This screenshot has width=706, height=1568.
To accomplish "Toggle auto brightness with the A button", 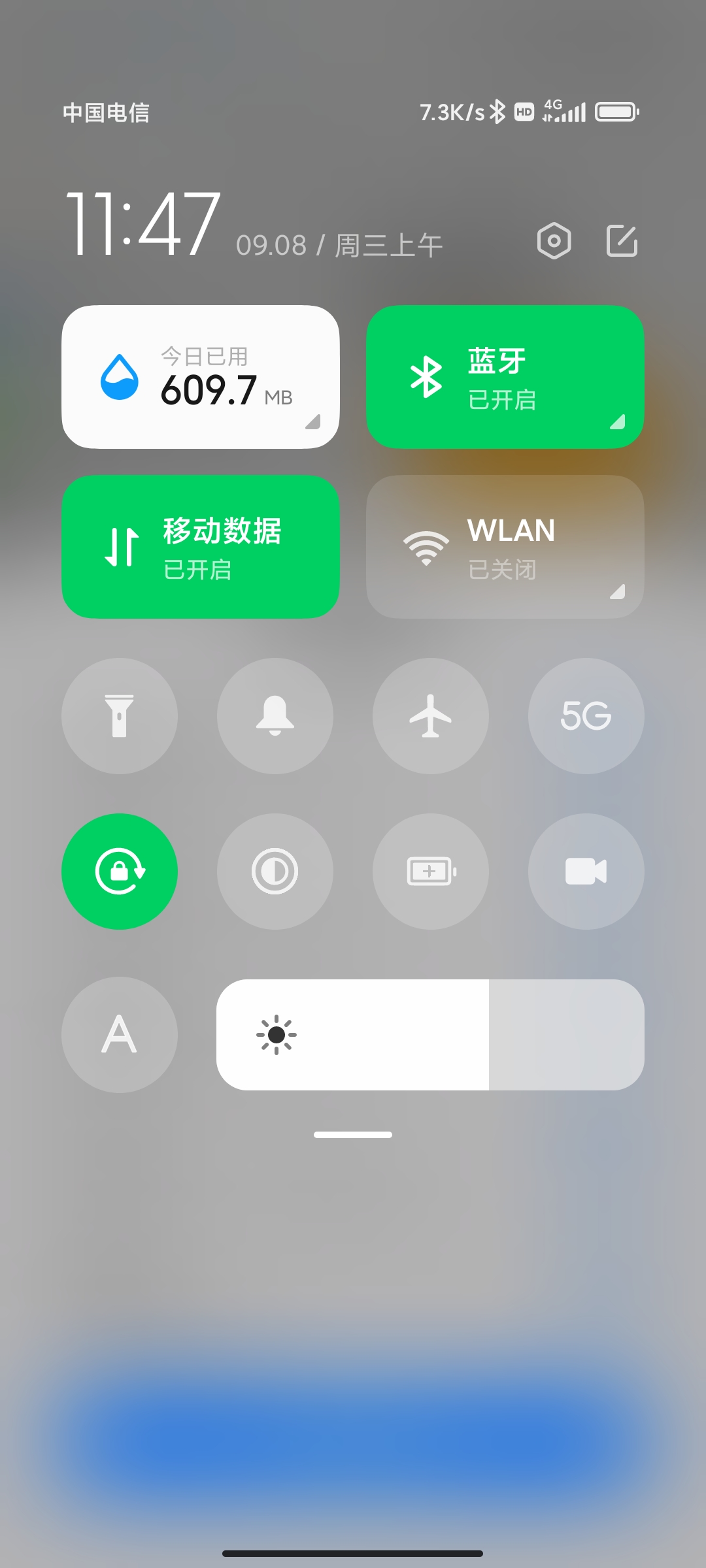I will [x=120, y=1035].
